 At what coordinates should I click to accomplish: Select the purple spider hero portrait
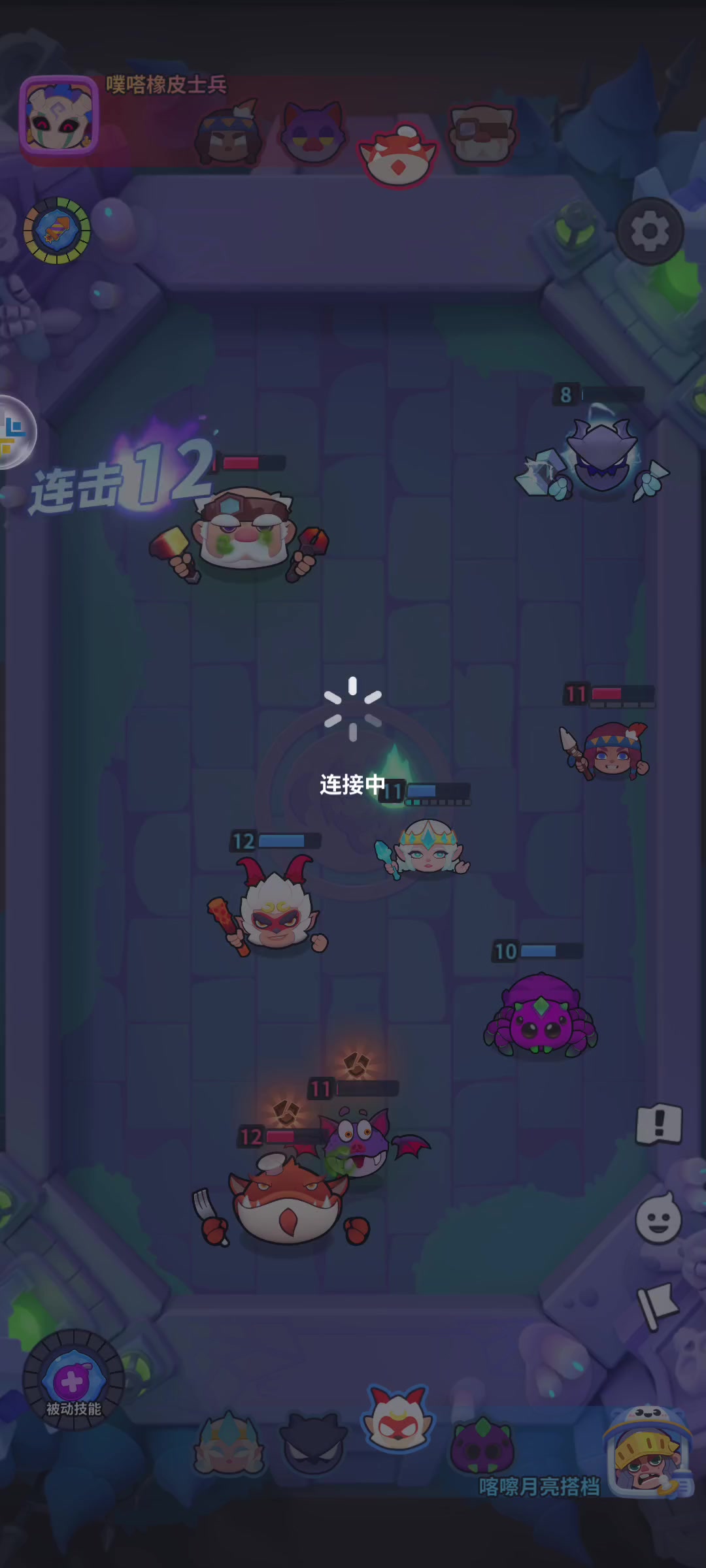click(x=482, y=1445)
